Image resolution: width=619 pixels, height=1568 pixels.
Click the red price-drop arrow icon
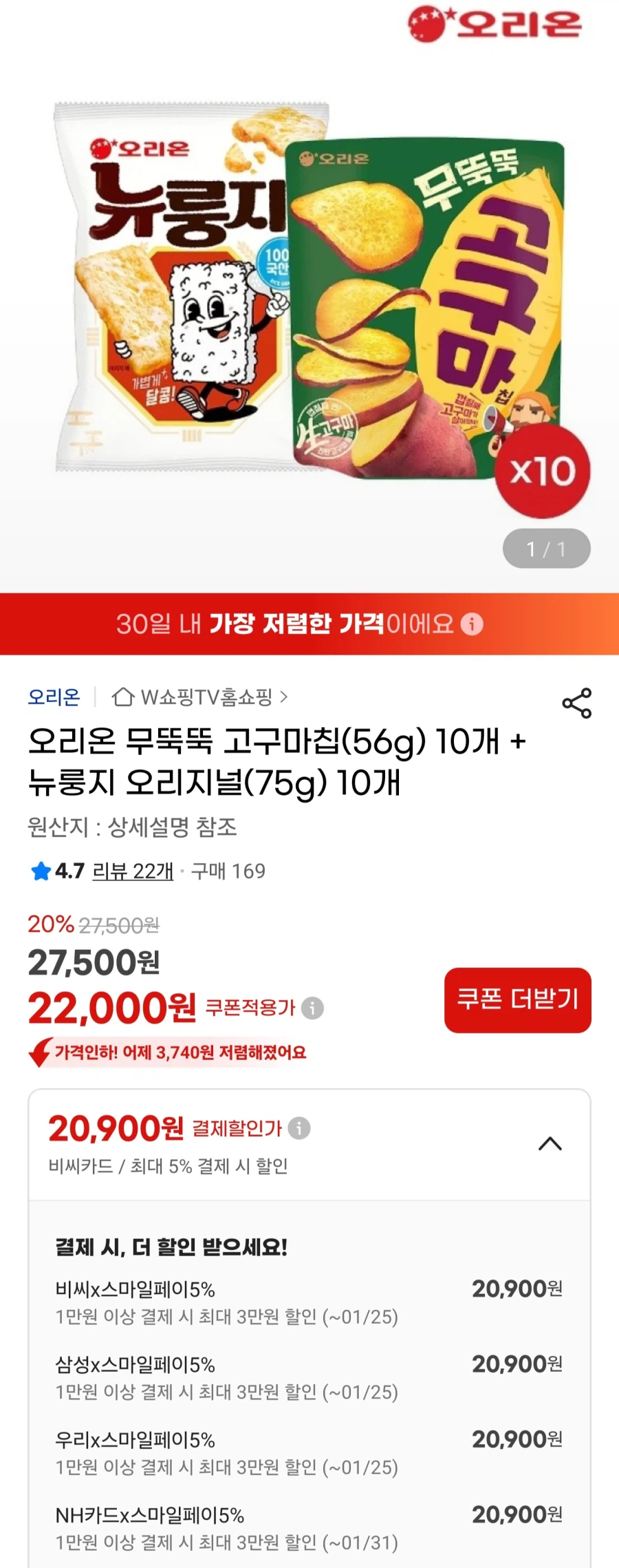pyautogui.click(x=38, y=1052)
